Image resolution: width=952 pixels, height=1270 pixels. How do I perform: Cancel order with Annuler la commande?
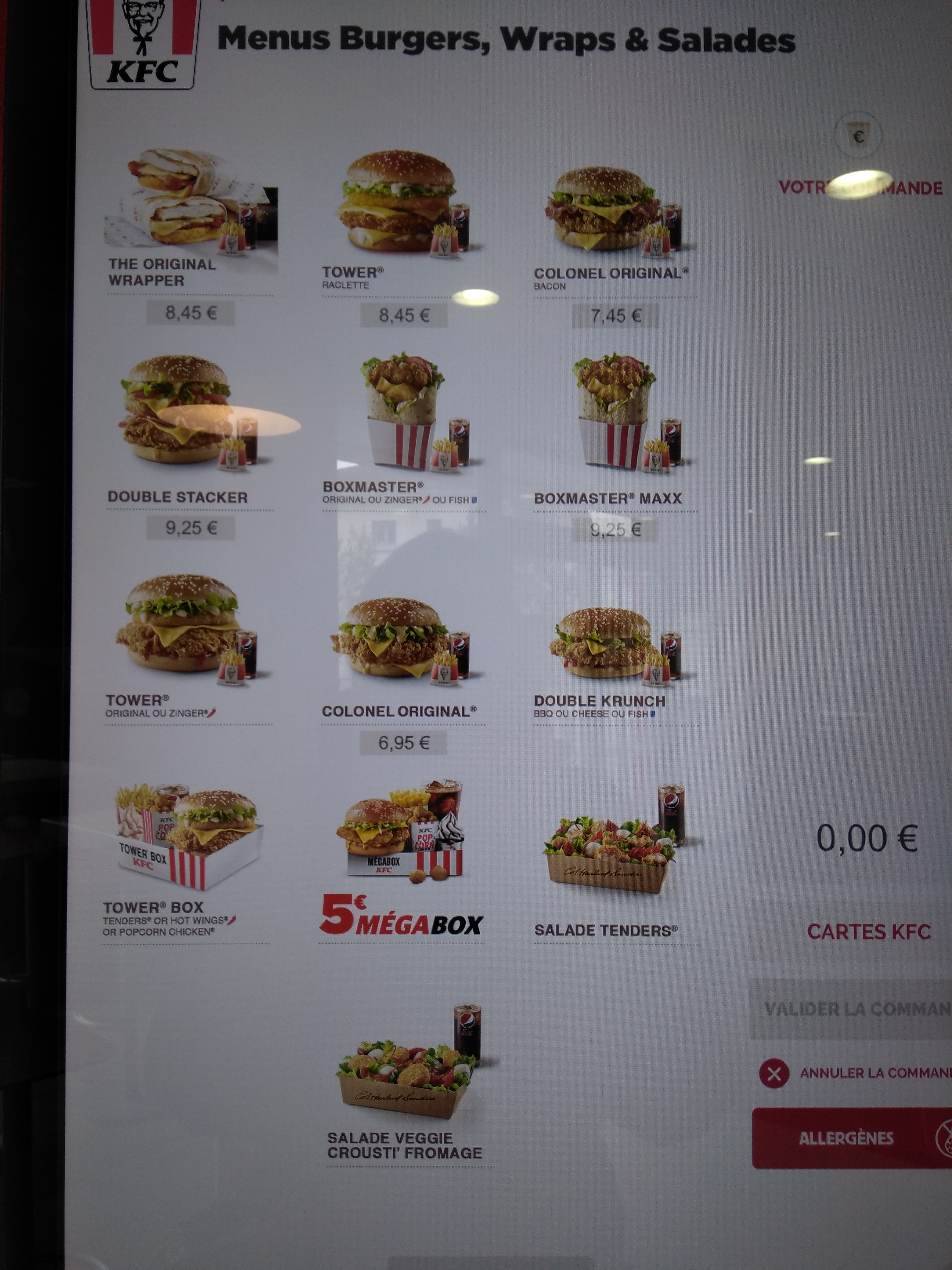coord(855,1073)
